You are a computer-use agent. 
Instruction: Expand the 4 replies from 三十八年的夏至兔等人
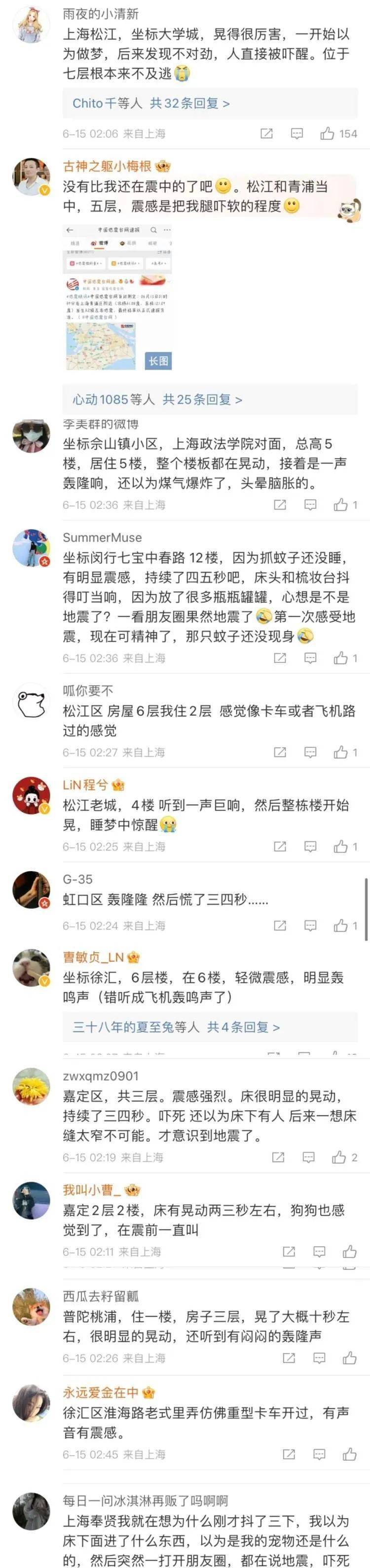[x=176, y=1027]
